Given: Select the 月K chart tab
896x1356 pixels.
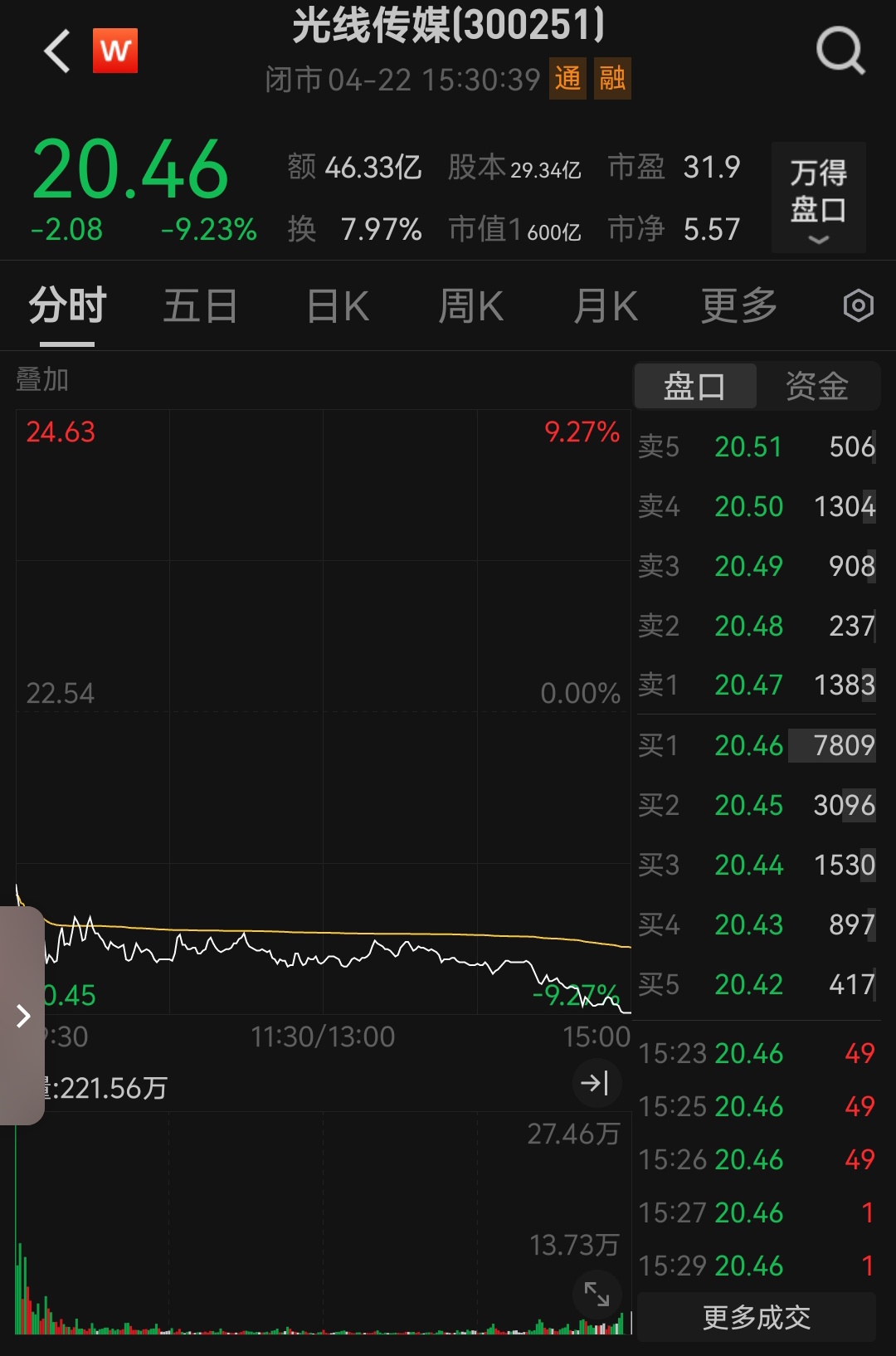Looking at the screenshot, I should 606,306.
